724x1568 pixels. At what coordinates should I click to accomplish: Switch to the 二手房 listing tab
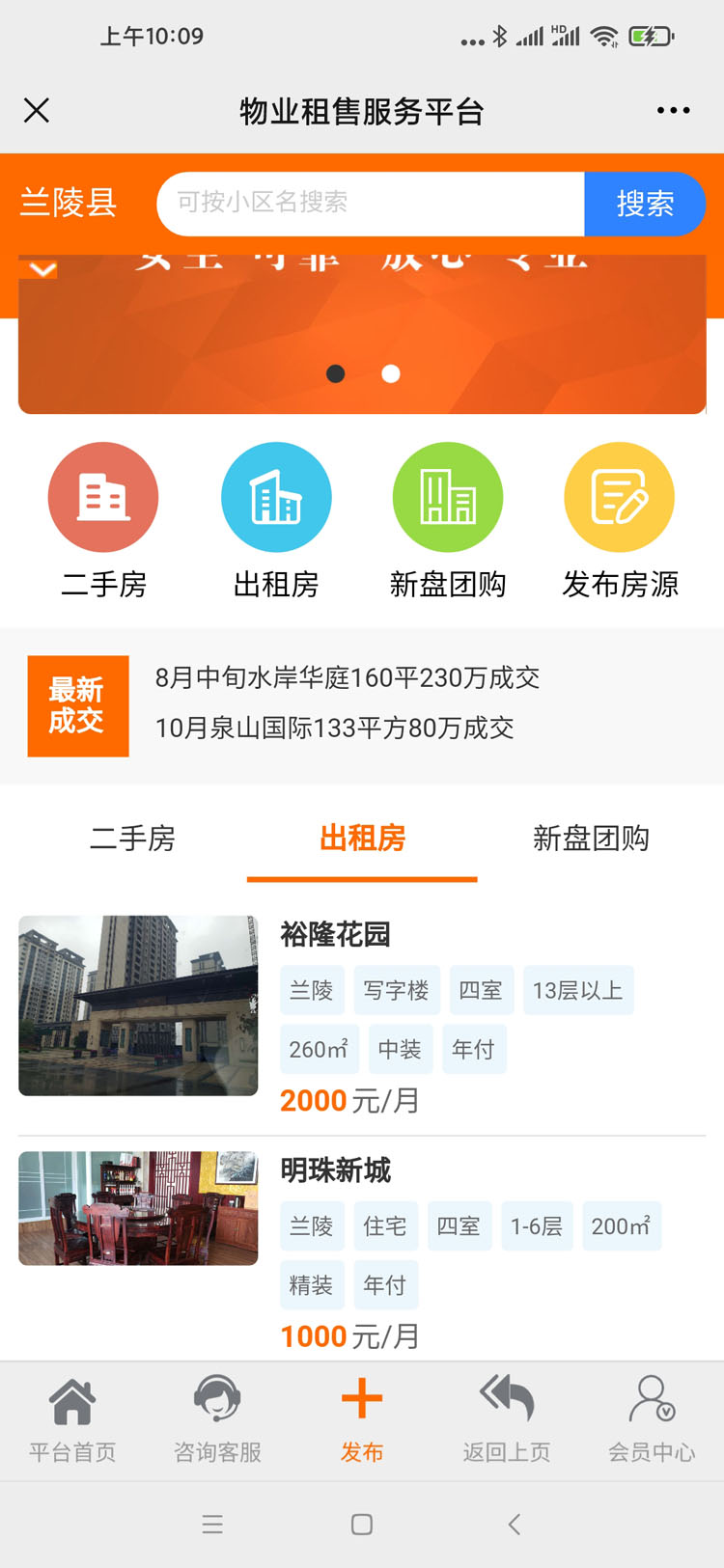[x=132, y=839]
